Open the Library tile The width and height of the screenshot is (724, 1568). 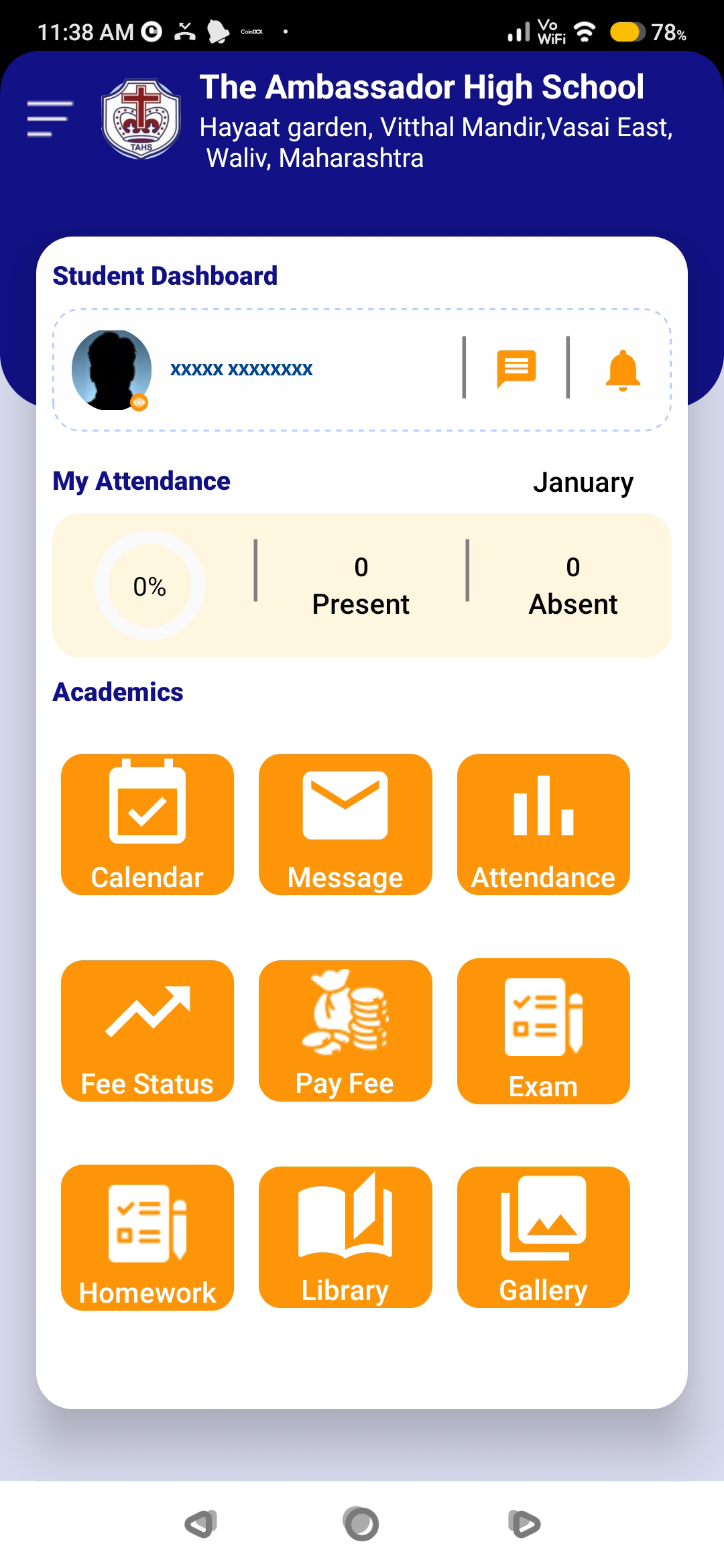345,1237
